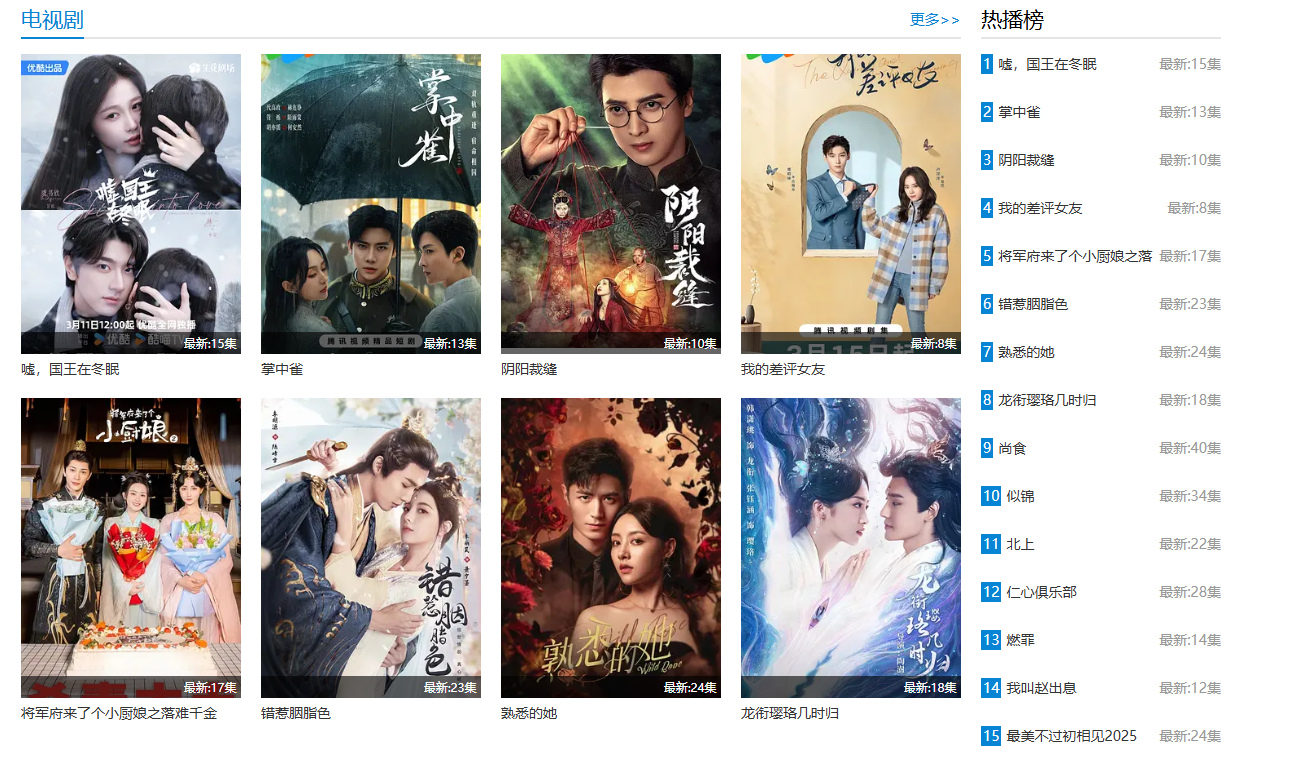Open the 嘘，国王在冬眠 poster
The width and height of the screenshot is (1301, 766).
coord(130,204)
